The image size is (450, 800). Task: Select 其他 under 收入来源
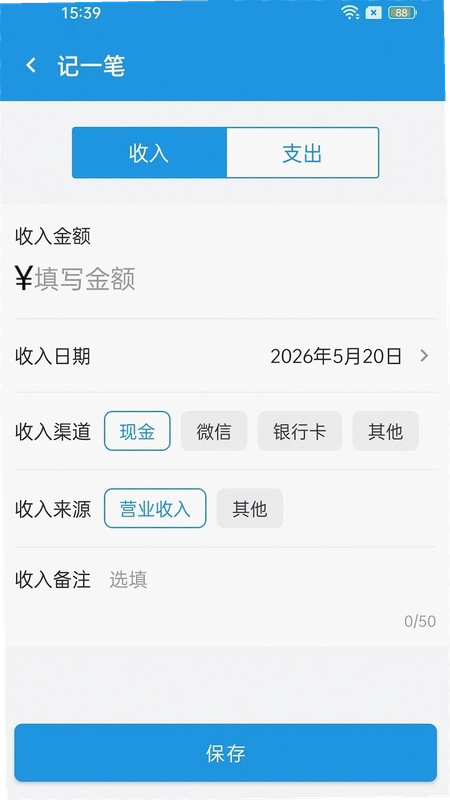coord(250,509)
